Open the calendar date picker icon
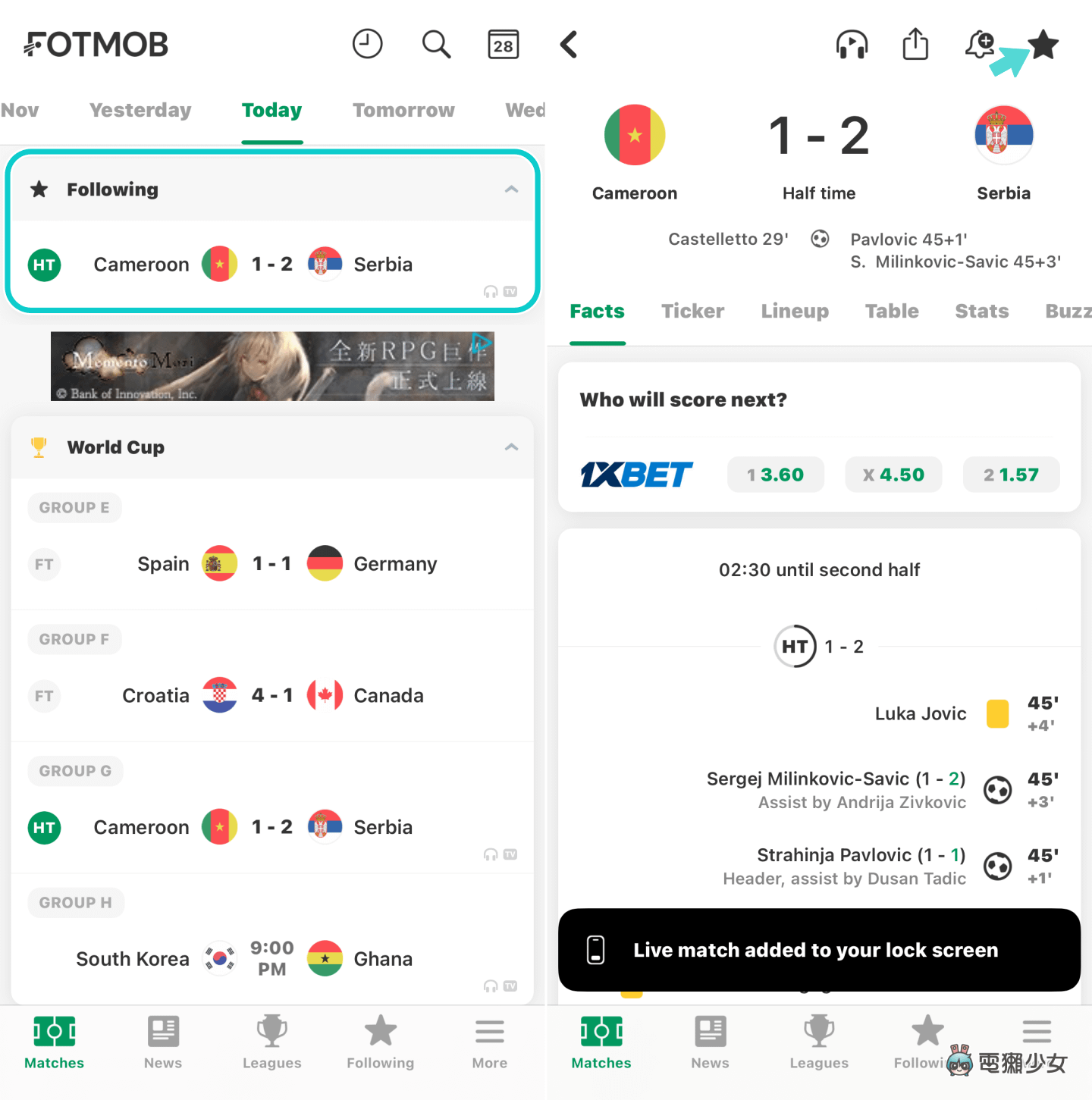Image resolution: width=1092 pixels, height=1100 pixels. point(503,45)
